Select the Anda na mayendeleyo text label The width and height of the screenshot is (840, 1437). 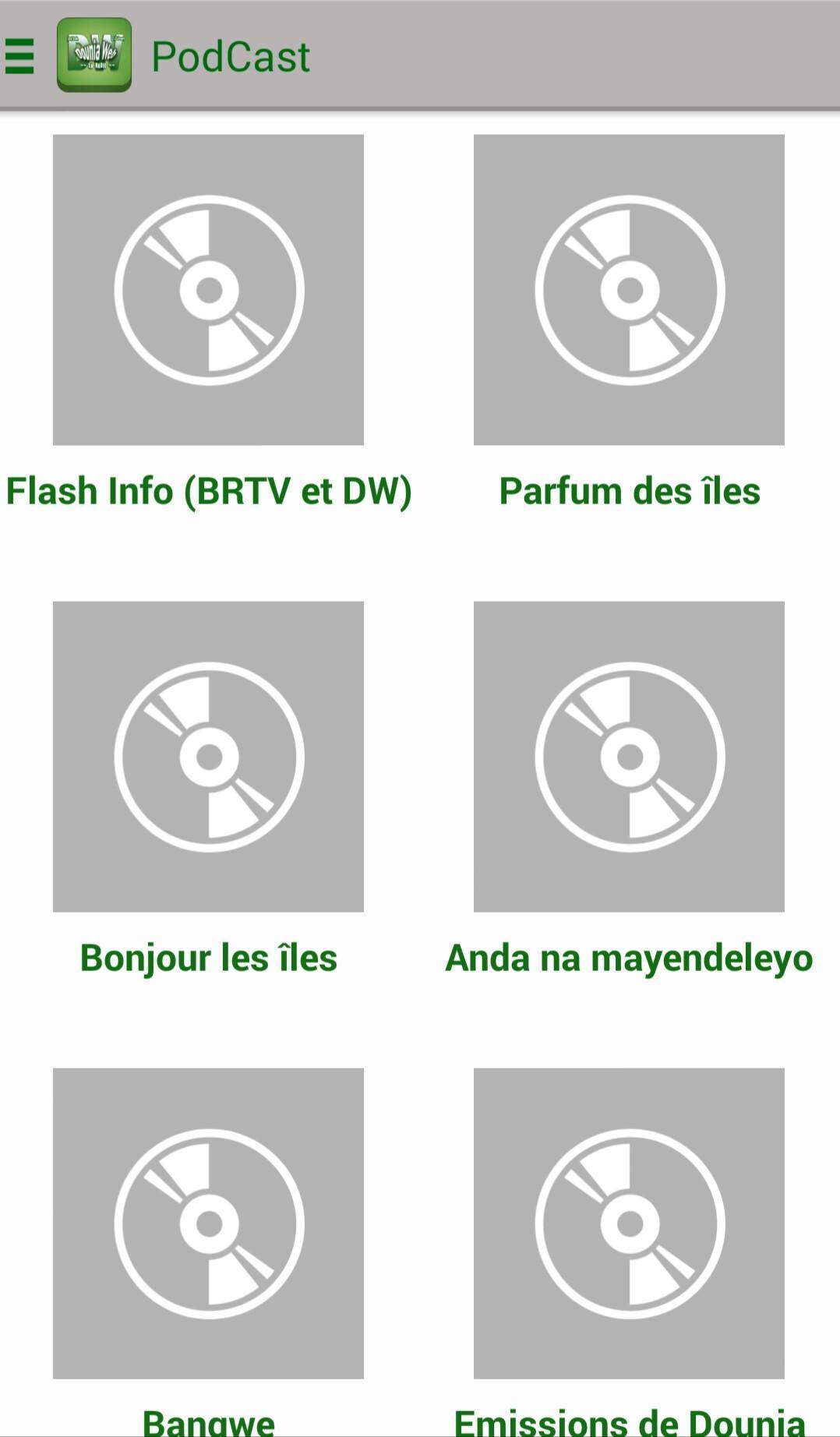(x=628, y=958)
